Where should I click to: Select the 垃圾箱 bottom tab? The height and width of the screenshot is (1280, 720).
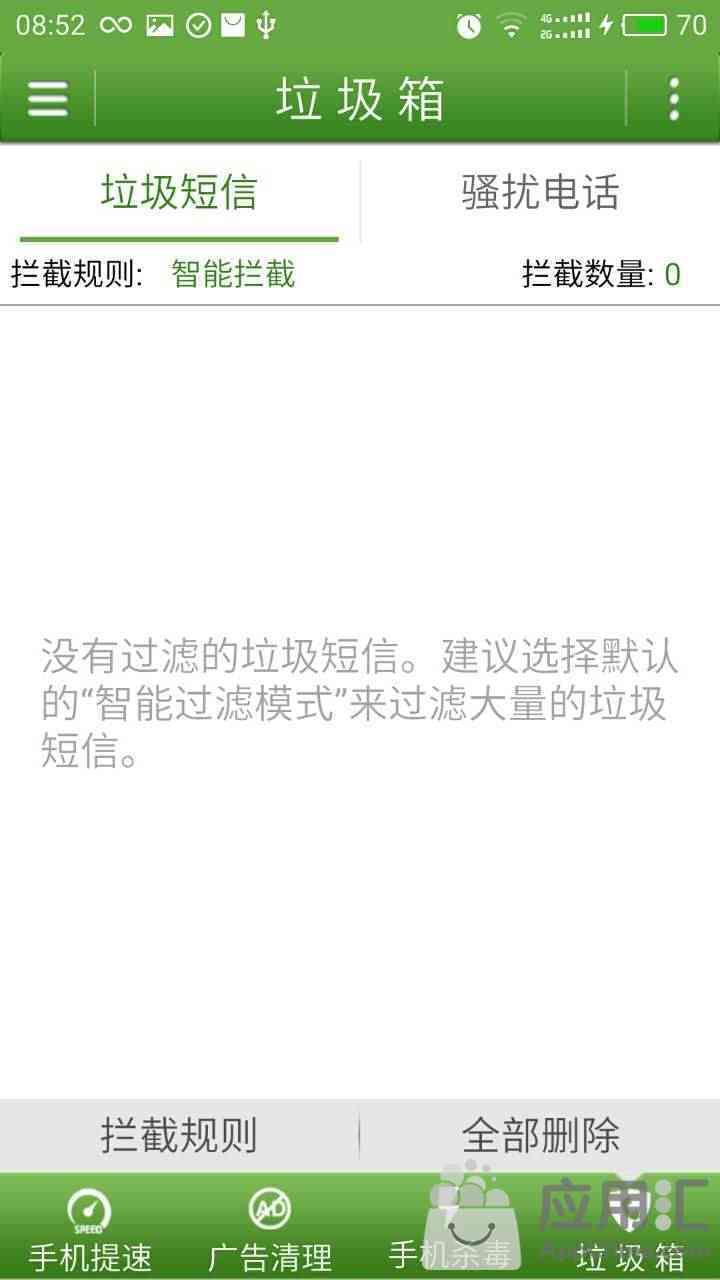(x=630, y=1228)
